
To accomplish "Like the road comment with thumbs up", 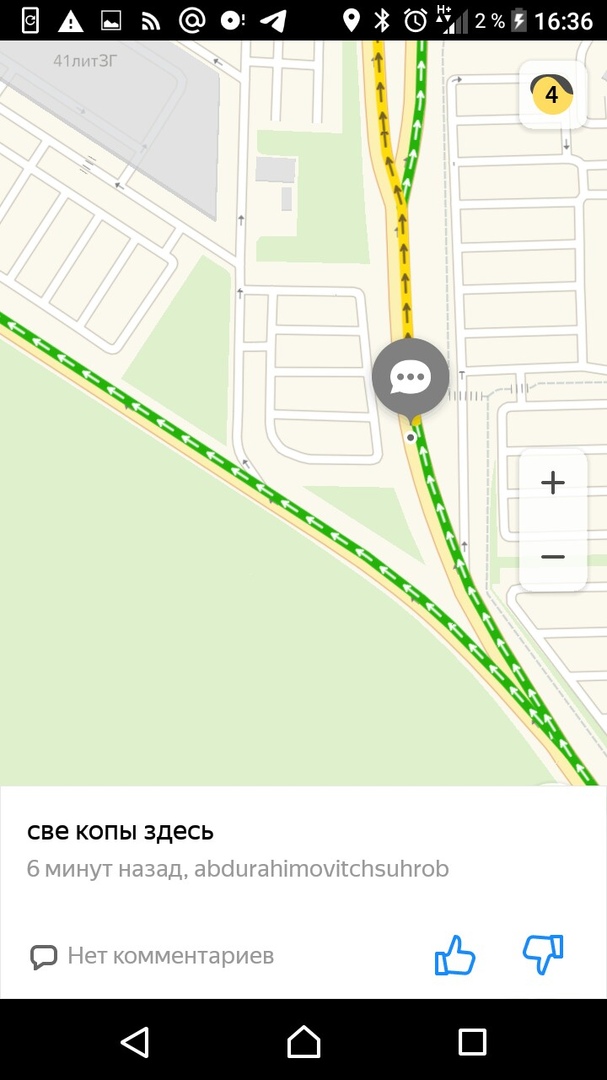I will (x=455, y=955).
